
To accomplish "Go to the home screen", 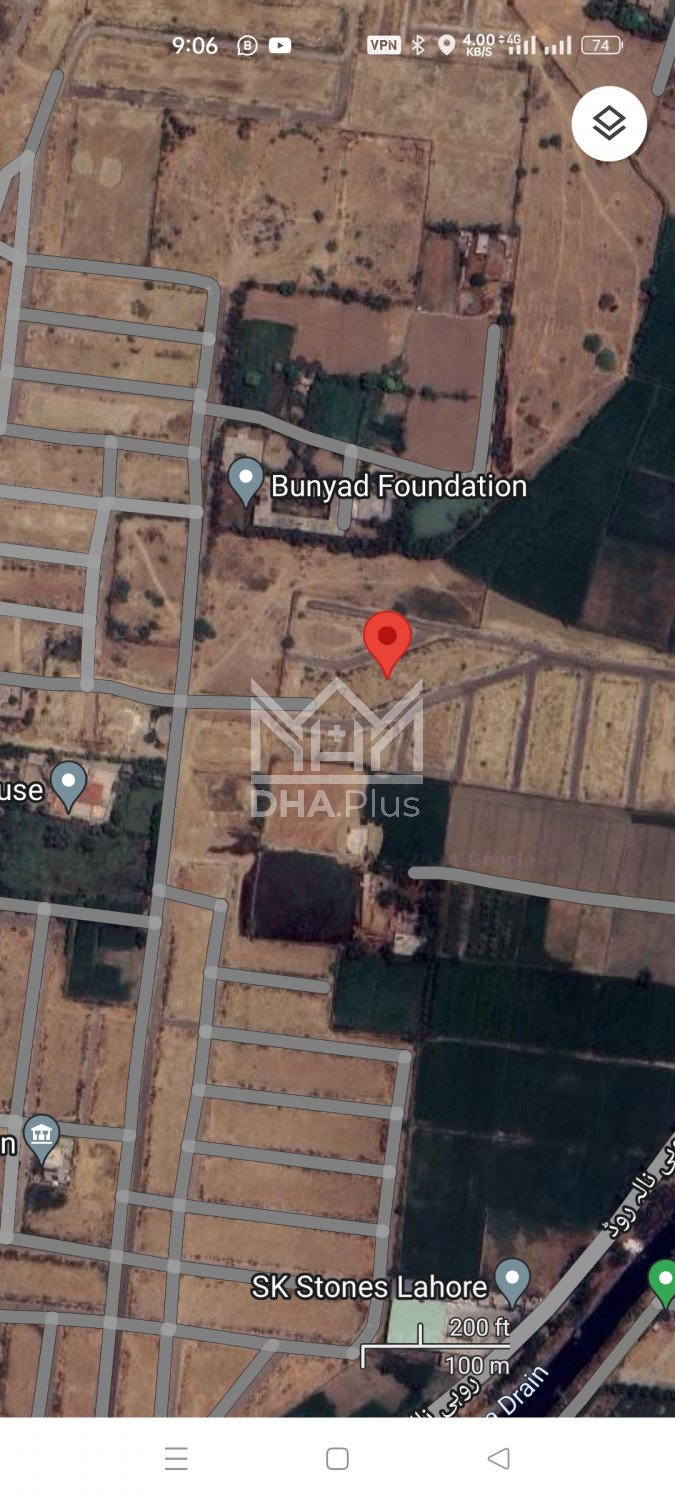I will pyautogui.click(x=337, y=1458).
